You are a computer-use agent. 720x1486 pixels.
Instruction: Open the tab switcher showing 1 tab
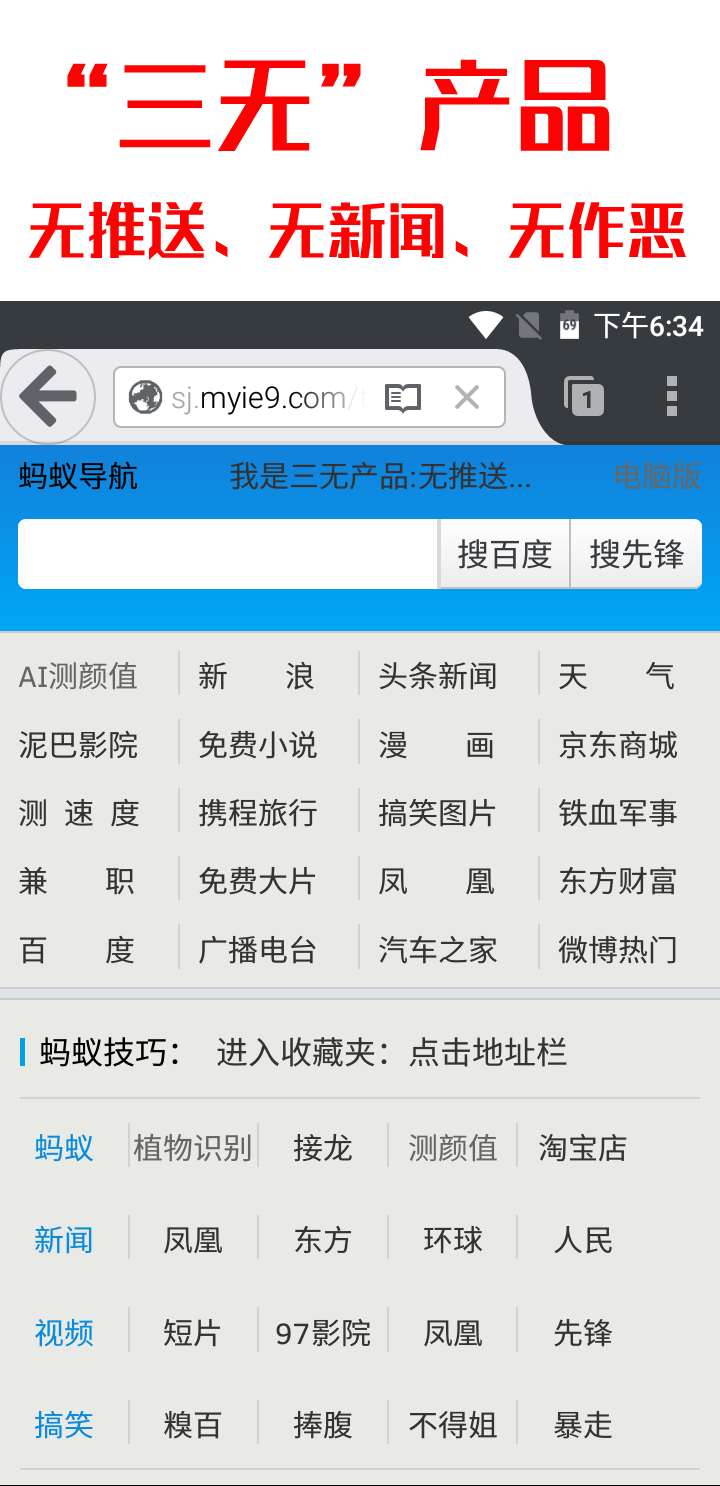[x=583, y=397]
